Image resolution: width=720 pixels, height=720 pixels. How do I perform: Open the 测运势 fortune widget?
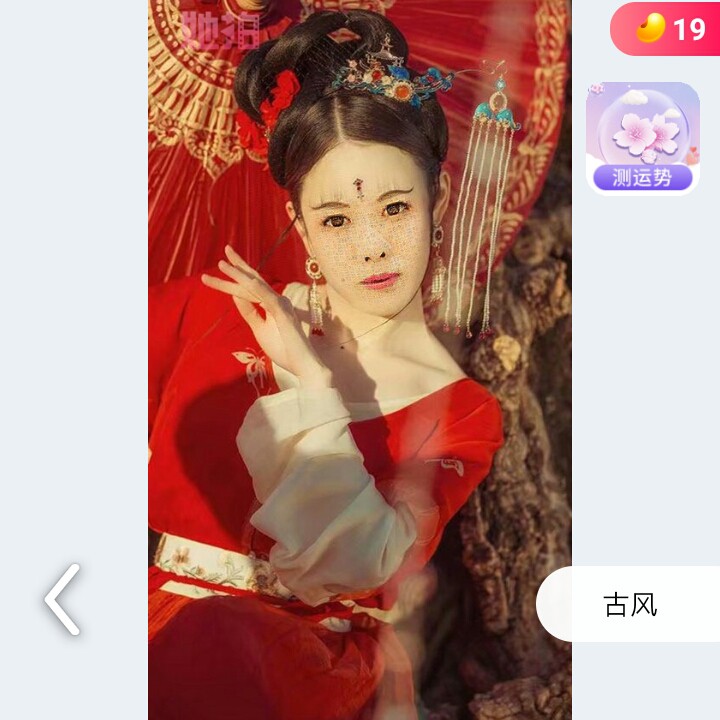coord(642,138)
